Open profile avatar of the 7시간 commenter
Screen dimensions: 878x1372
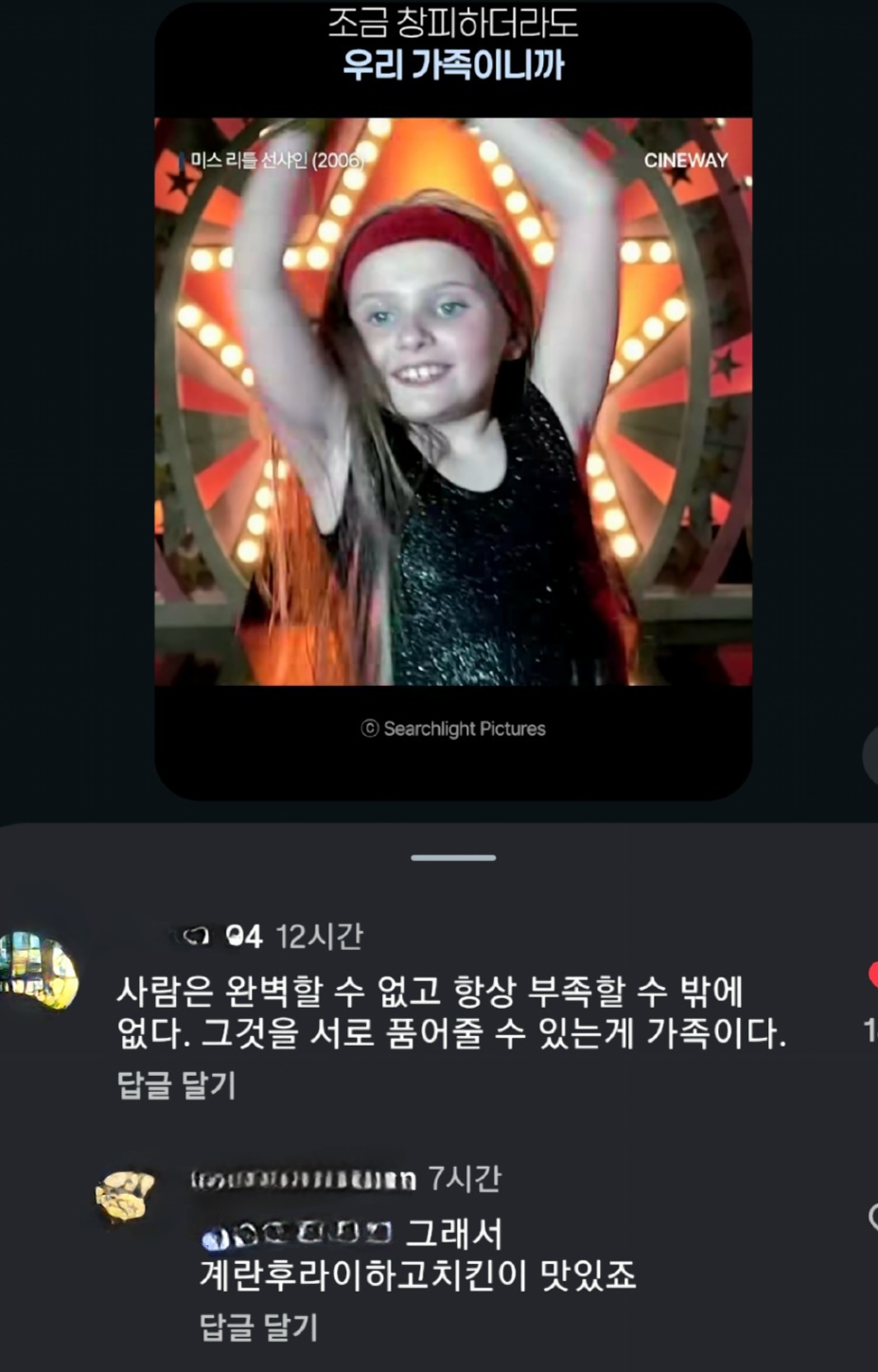point(126,1195)
